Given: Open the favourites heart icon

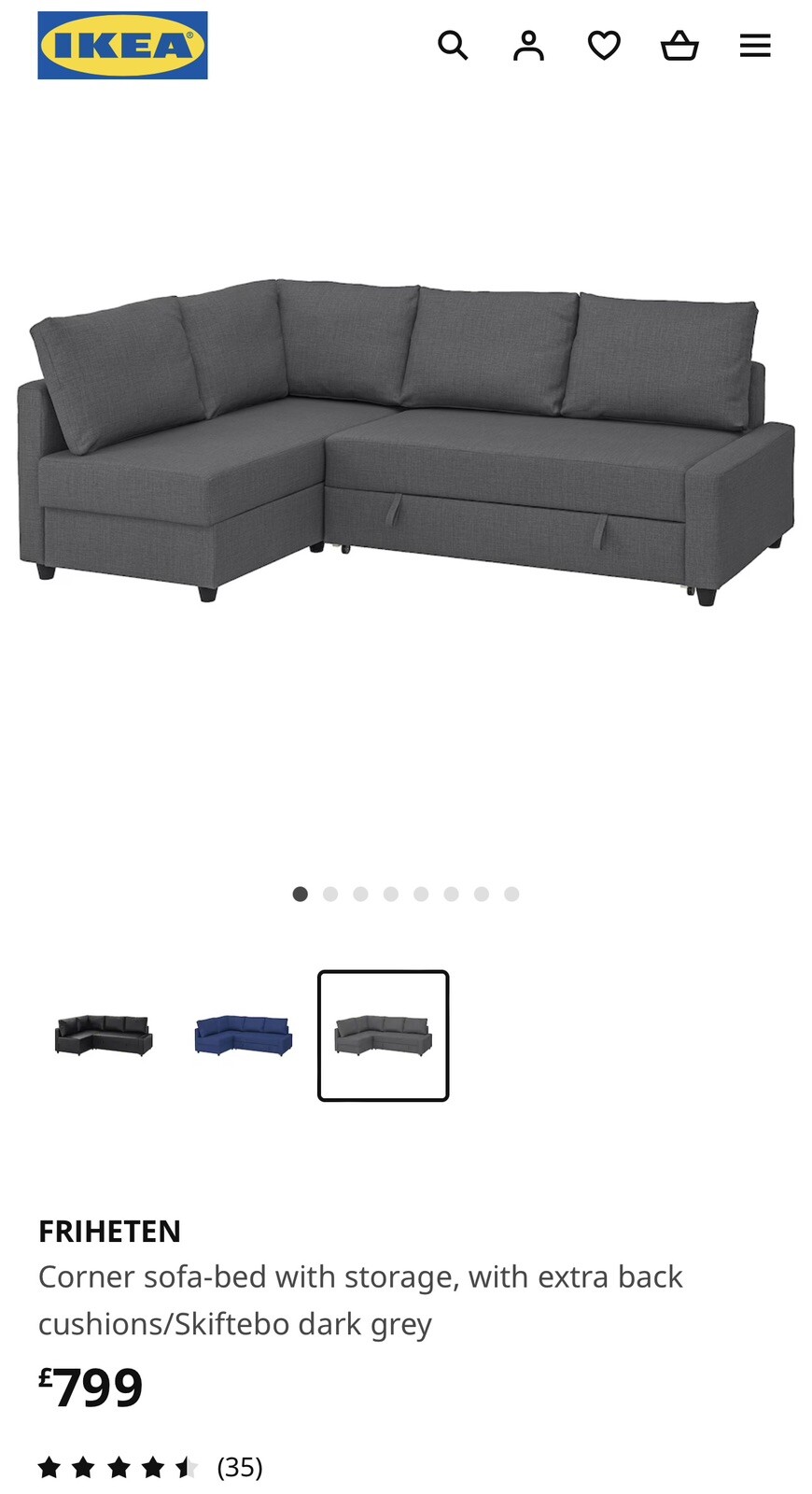Looking at the screenshot, I should pyautogui.click(x=603, y=45).
